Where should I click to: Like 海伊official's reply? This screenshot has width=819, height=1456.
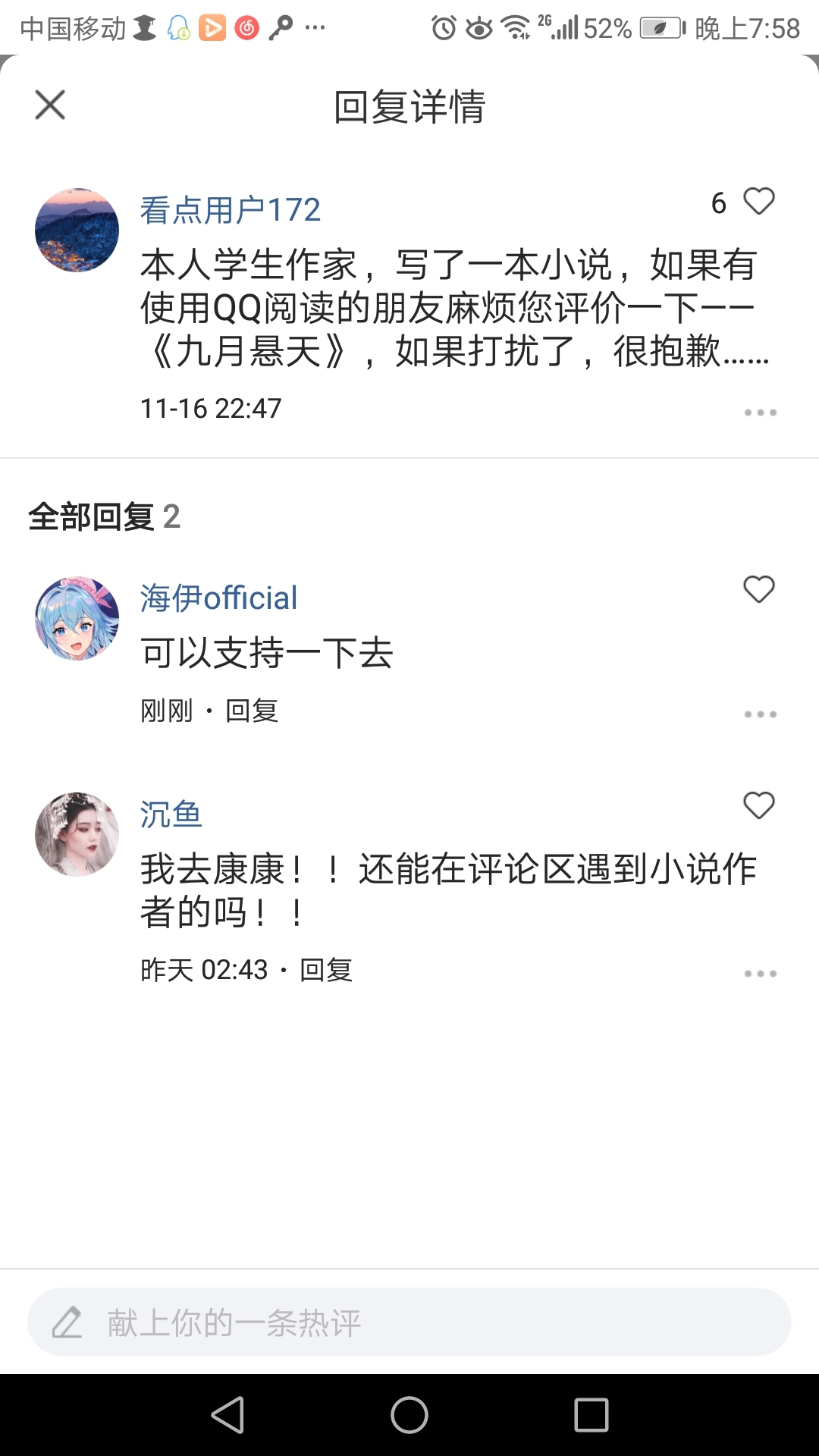click(x=758, y=589)
